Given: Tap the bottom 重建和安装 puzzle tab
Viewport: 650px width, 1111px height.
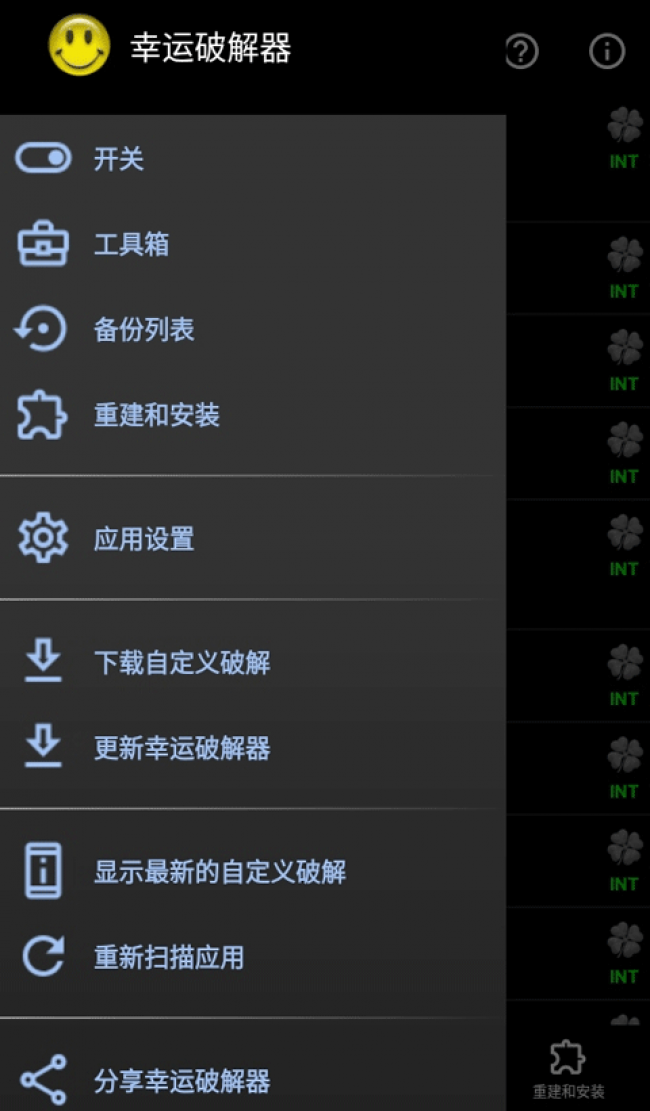Looking at the screenshot, I should (x=568, y=1068).
